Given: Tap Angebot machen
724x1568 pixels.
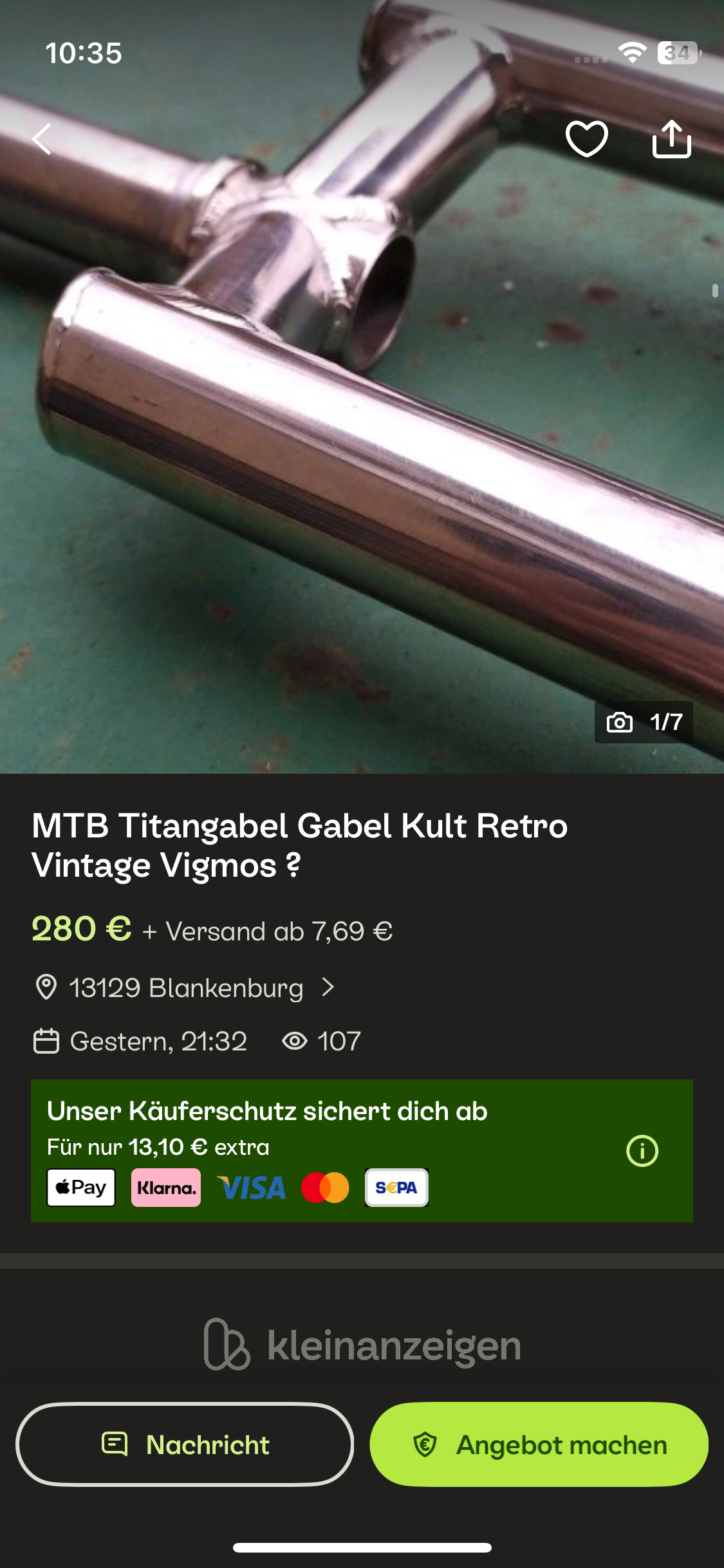Looking at the screenshot, I should coord(539,1444).
